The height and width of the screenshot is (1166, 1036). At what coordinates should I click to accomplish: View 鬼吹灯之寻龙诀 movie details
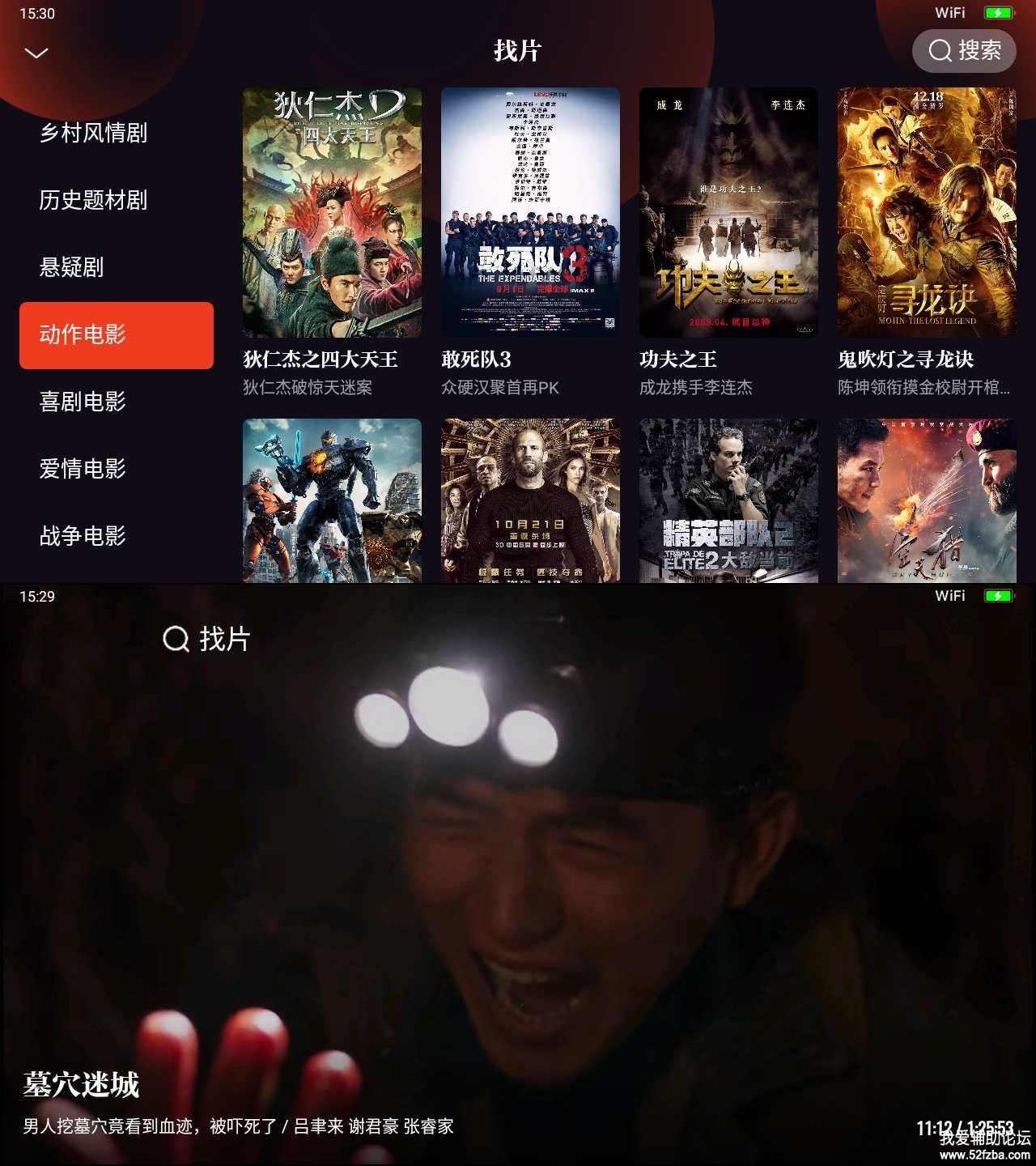click(927, 213)
